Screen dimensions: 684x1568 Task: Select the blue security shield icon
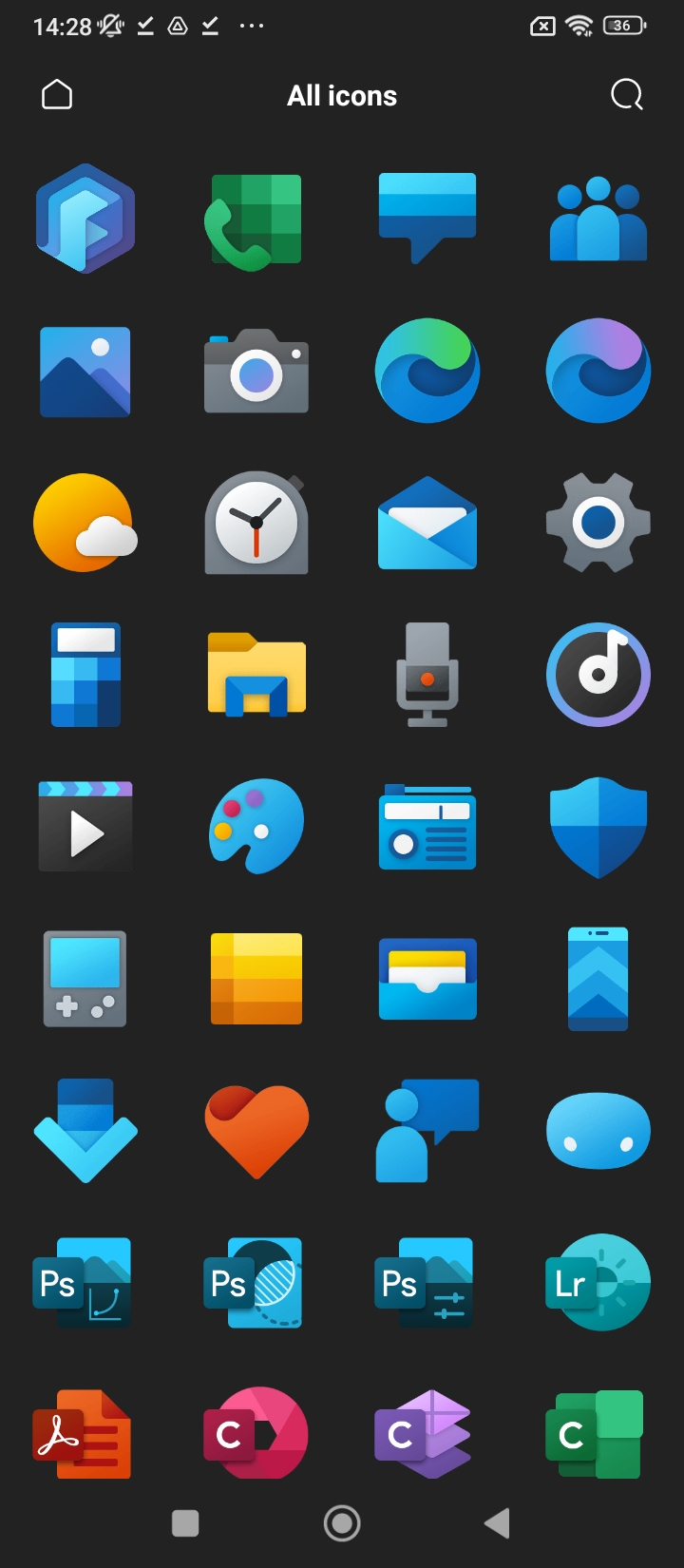[598, 827]
